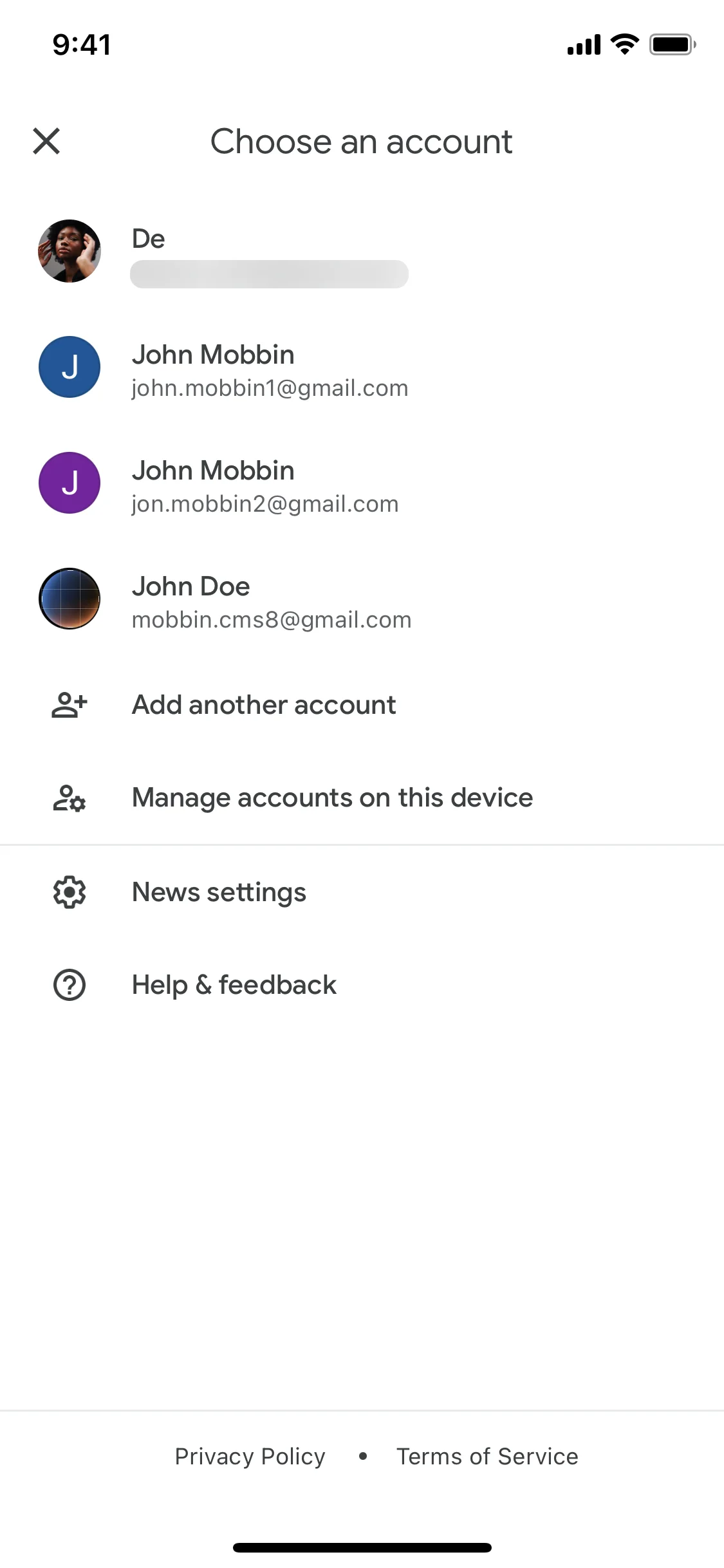Open Privacy Policy
Image resolution: width=724 pixels, height=1568 pixels.
[250, 1457]
